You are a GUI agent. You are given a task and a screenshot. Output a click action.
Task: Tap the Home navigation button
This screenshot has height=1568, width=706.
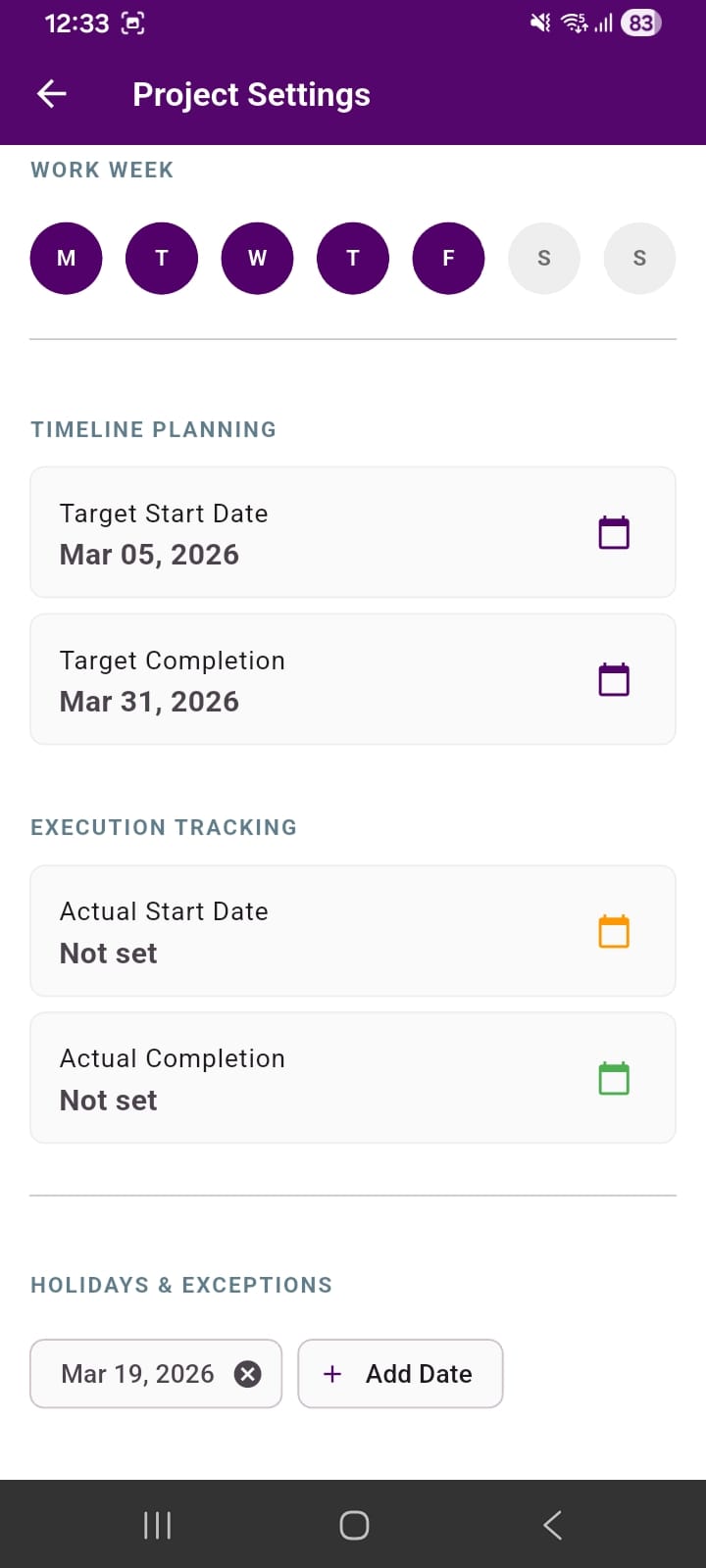tap(353, 1525)
